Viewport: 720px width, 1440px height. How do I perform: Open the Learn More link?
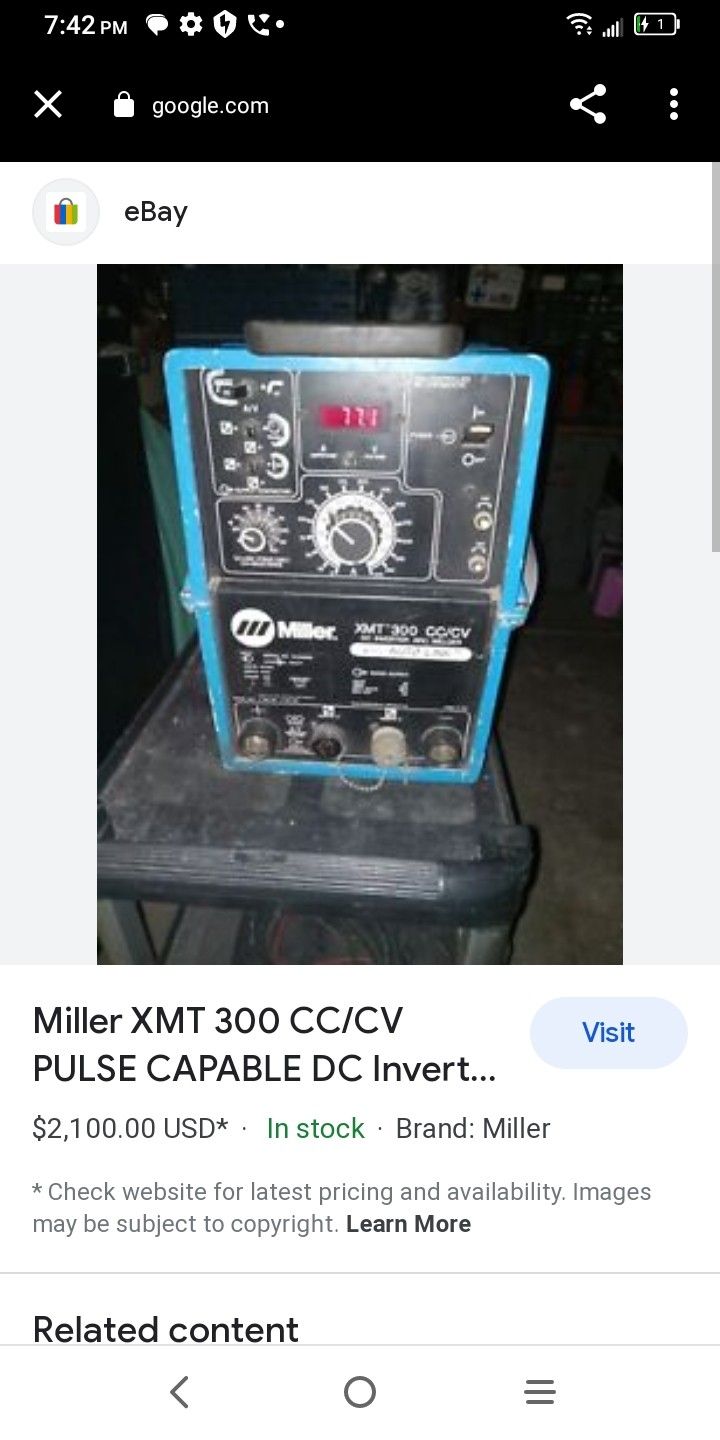[408, 1224]
